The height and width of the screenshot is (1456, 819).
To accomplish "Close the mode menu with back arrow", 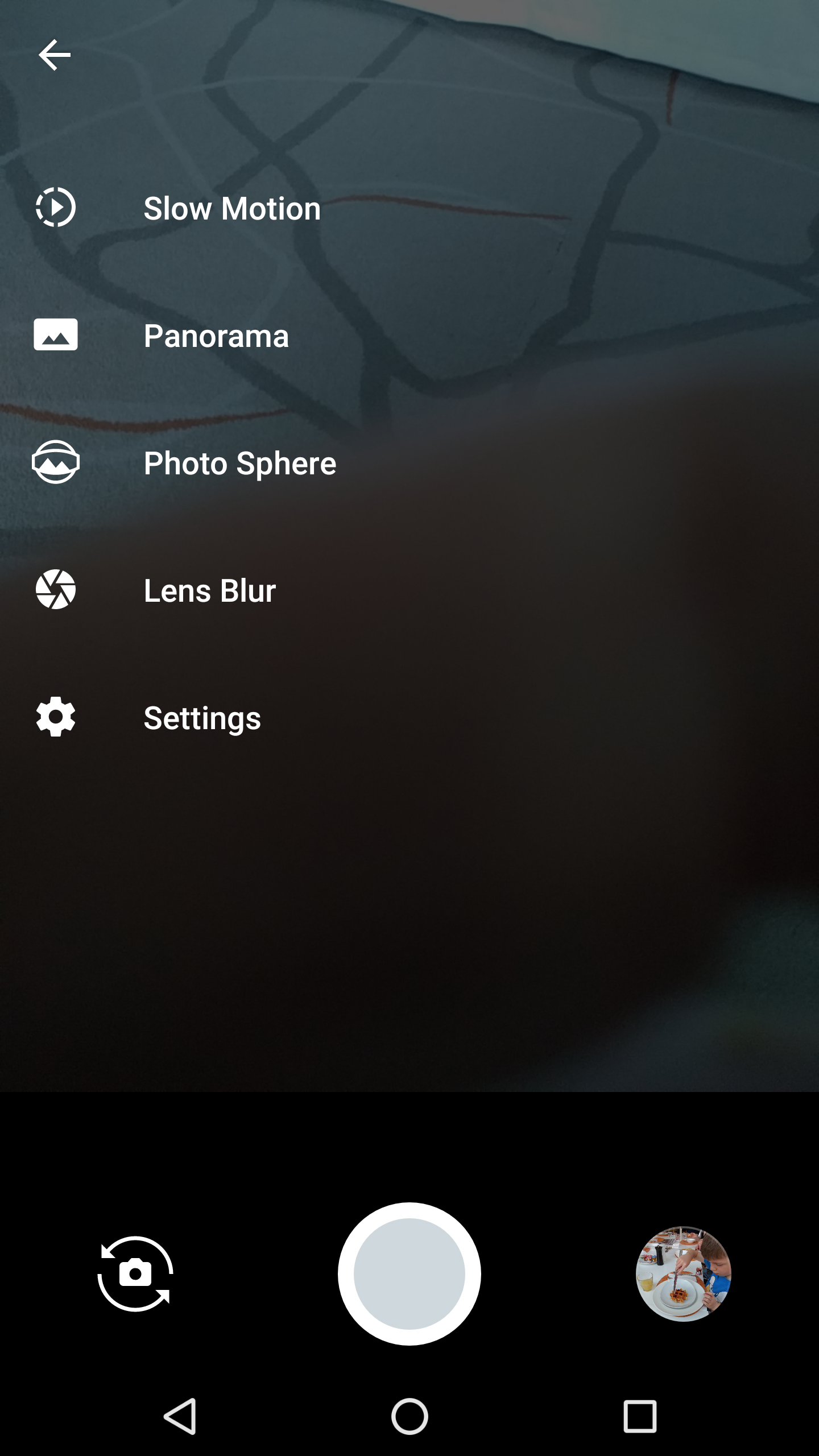I will (55, 55).
